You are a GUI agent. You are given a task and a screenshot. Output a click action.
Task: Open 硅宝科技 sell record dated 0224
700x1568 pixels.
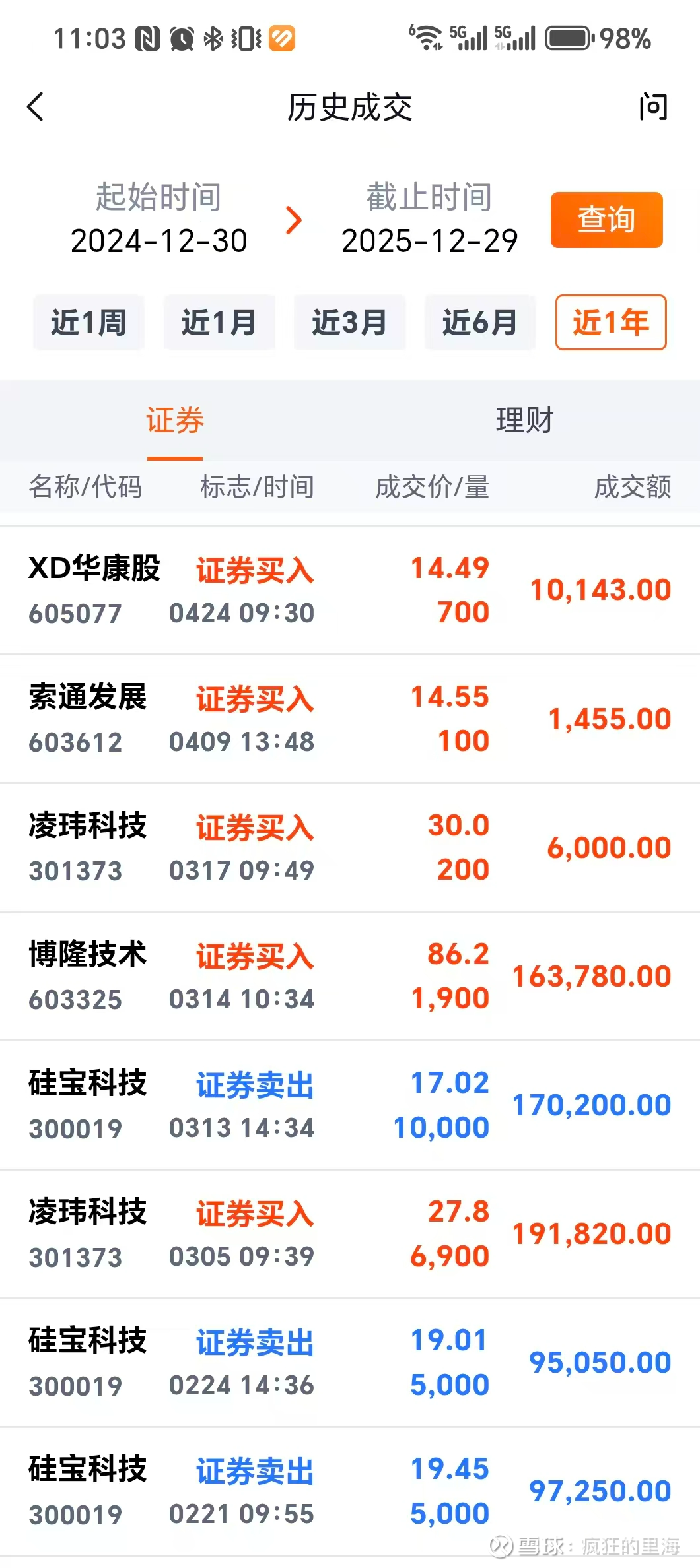click(350, 1362)
